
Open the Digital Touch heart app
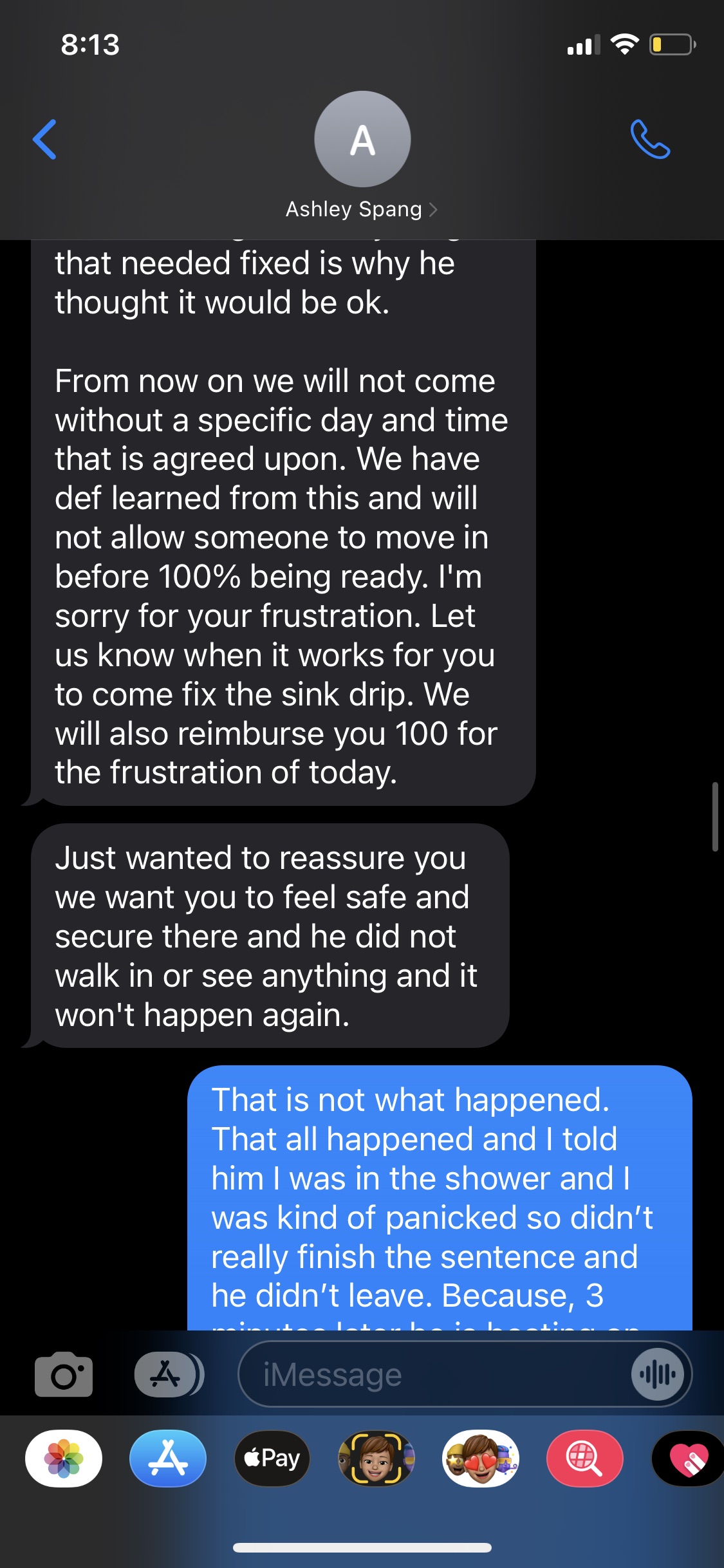688,1458
